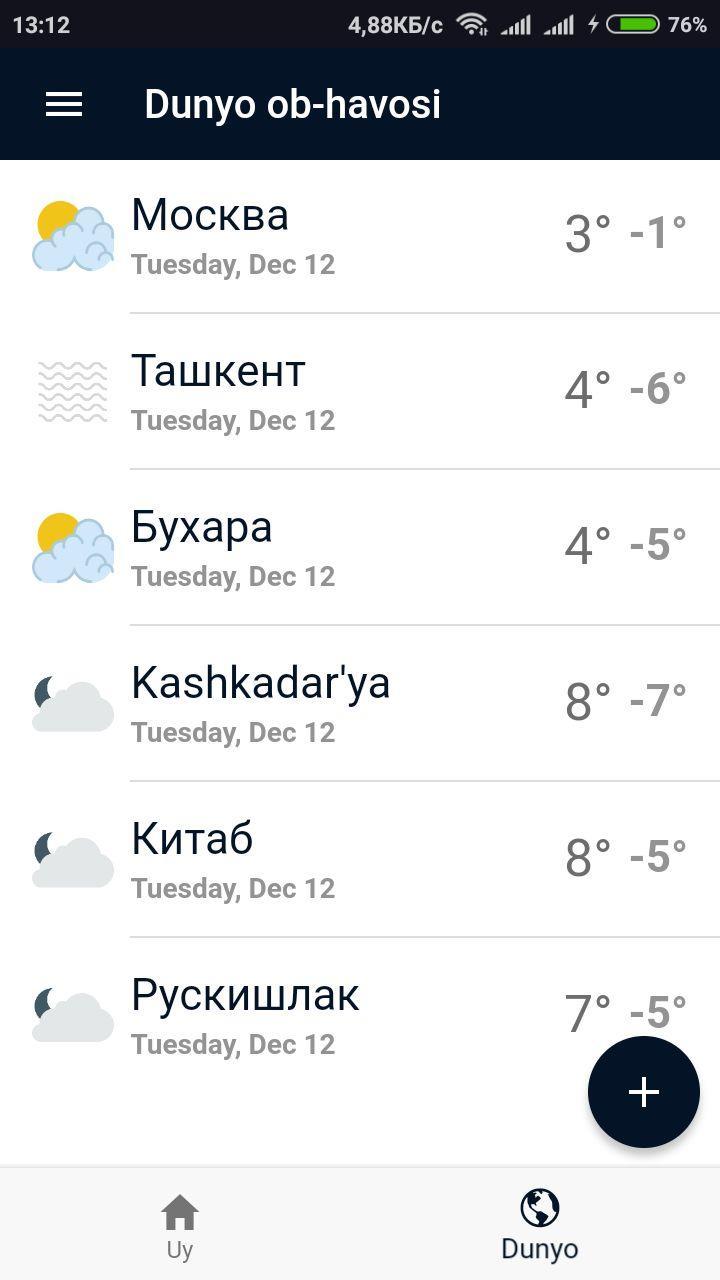Switch to the Uy home tab
Image resolution: width=720 pixels, height=1280 pixels.
coord(180,1224)
